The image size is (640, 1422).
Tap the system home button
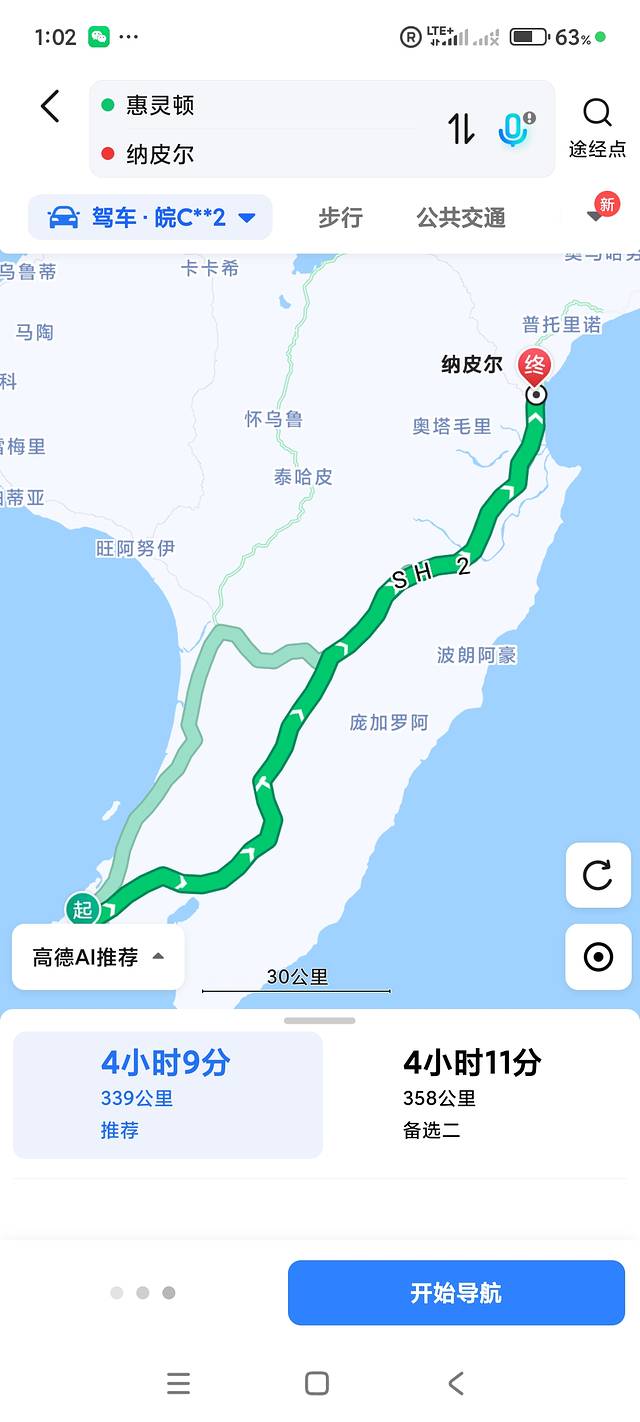coord(317,1383)
